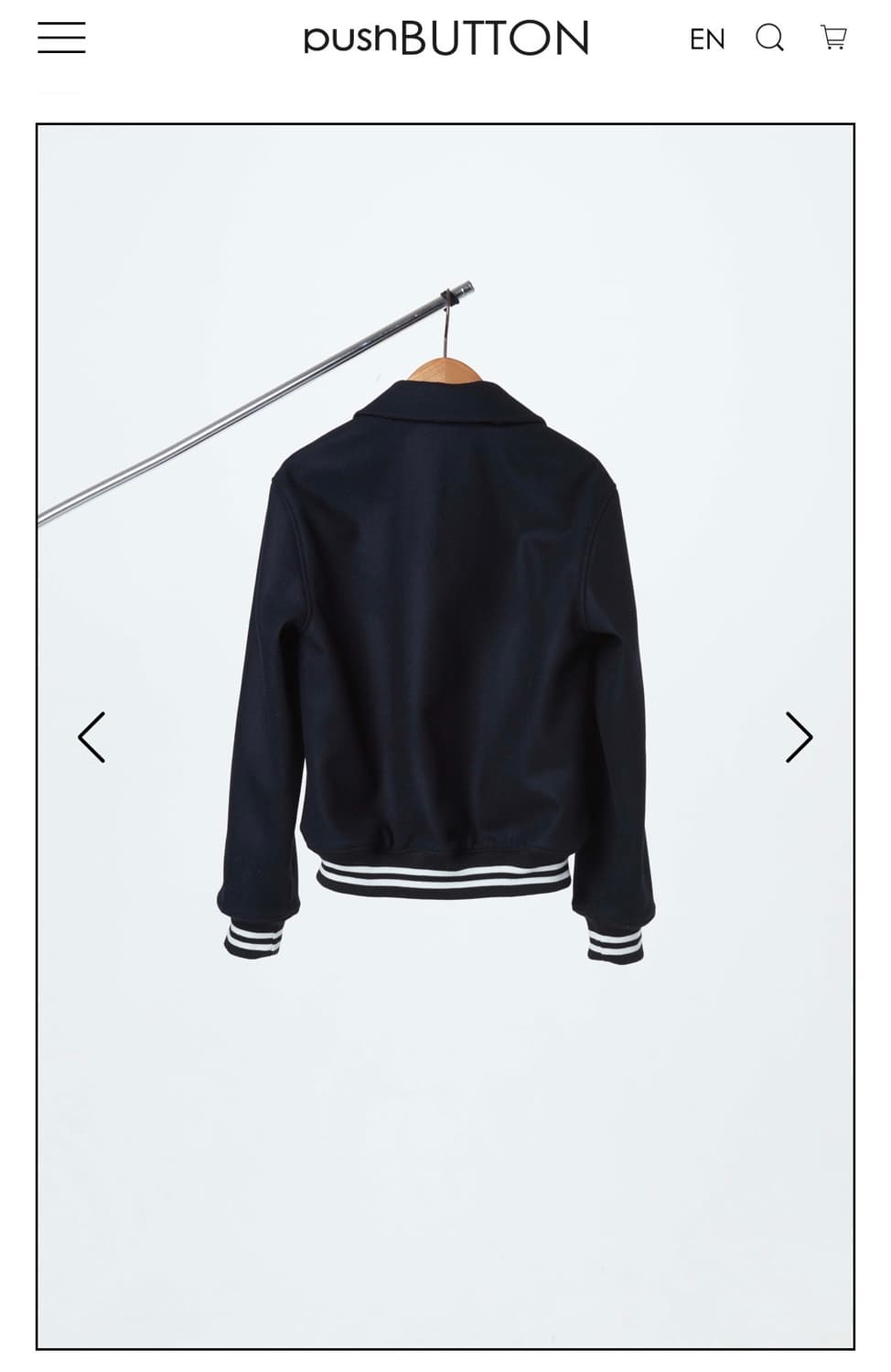Open the cart by clicking the trolley icon

coord(835,38)
